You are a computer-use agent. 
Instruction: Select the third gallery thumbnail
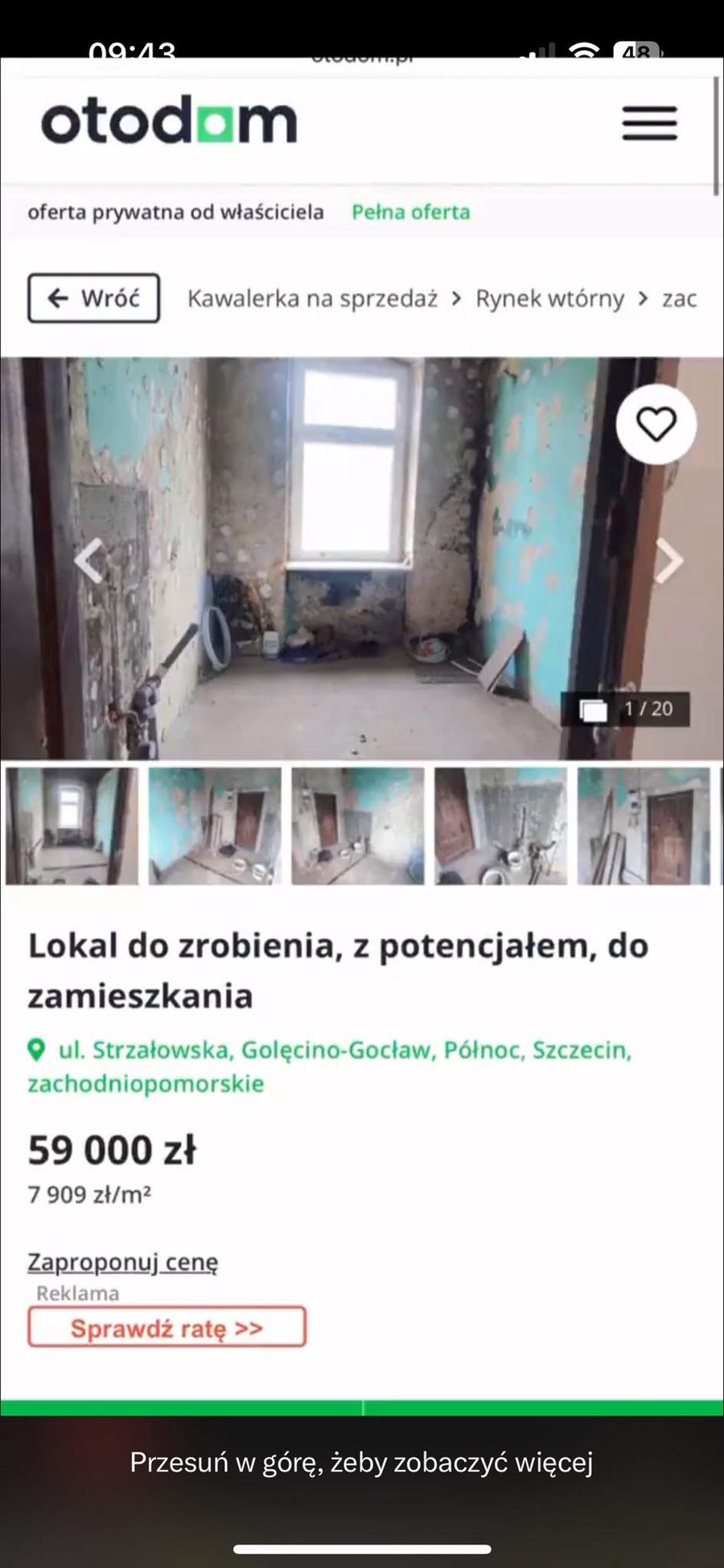coord(358,826)
